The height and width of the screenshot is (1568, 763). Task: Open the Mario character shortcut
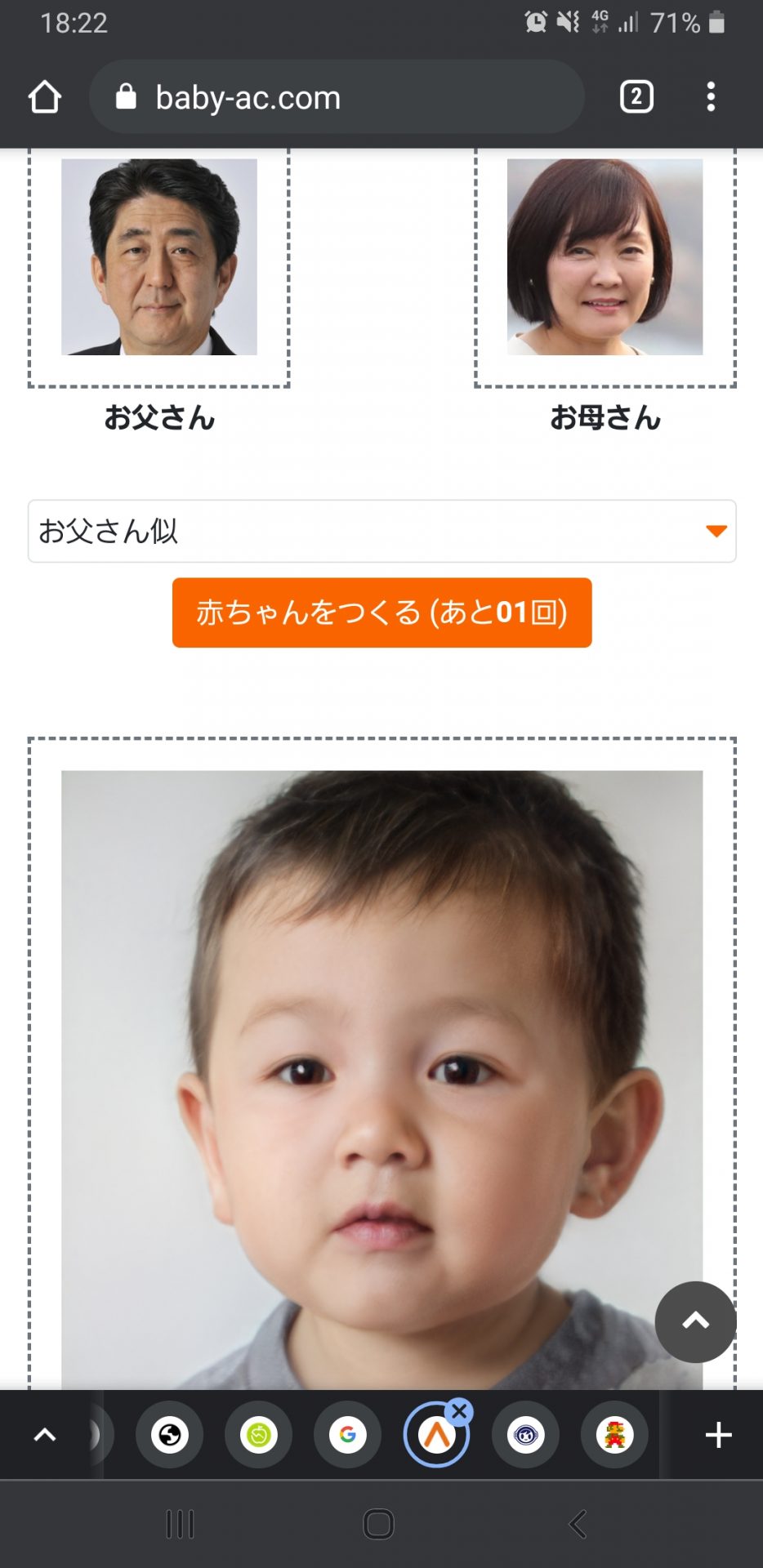point(614,1435)
